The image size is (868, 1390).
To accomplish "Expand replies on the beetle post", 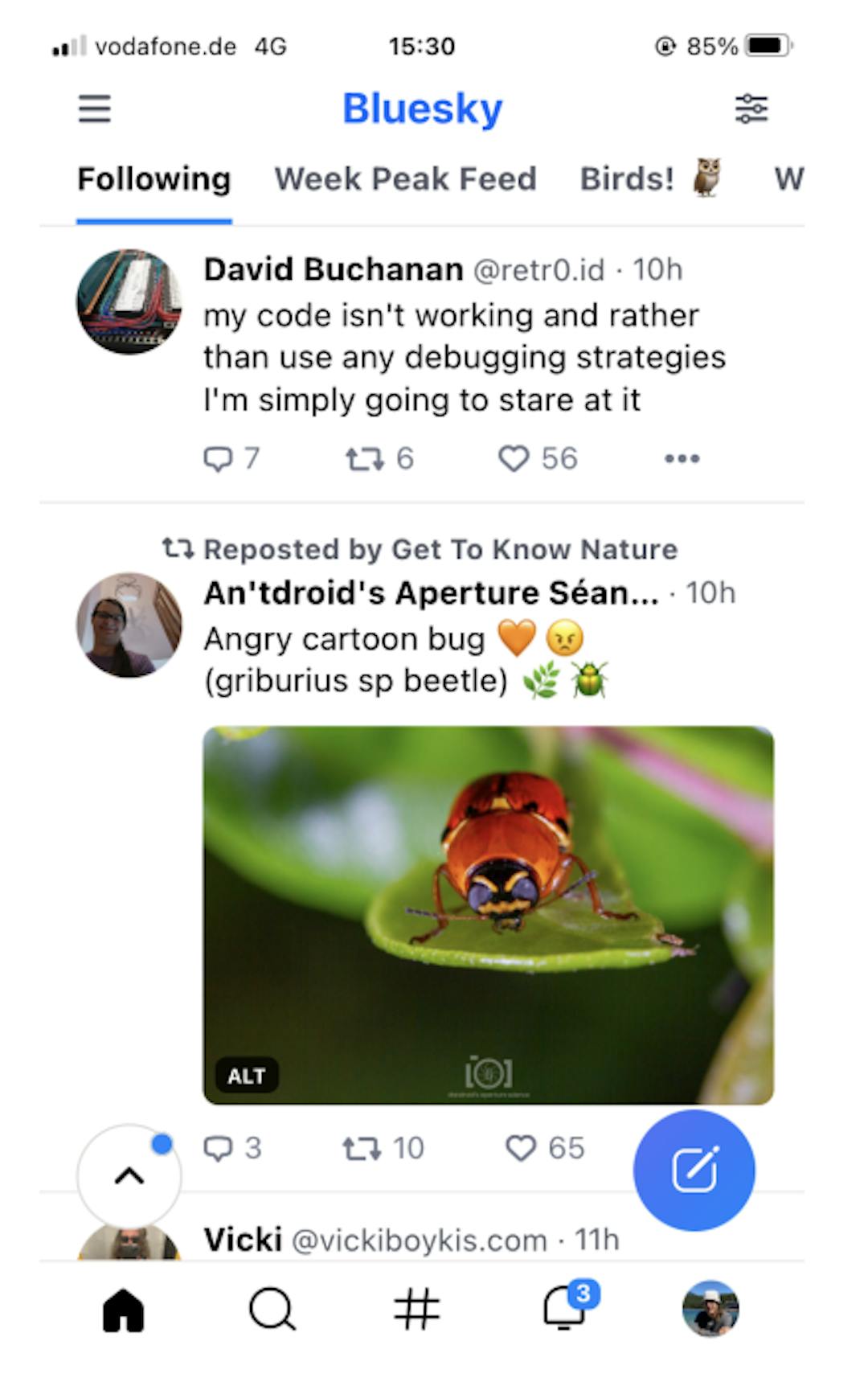I will tap(220, 1148).
